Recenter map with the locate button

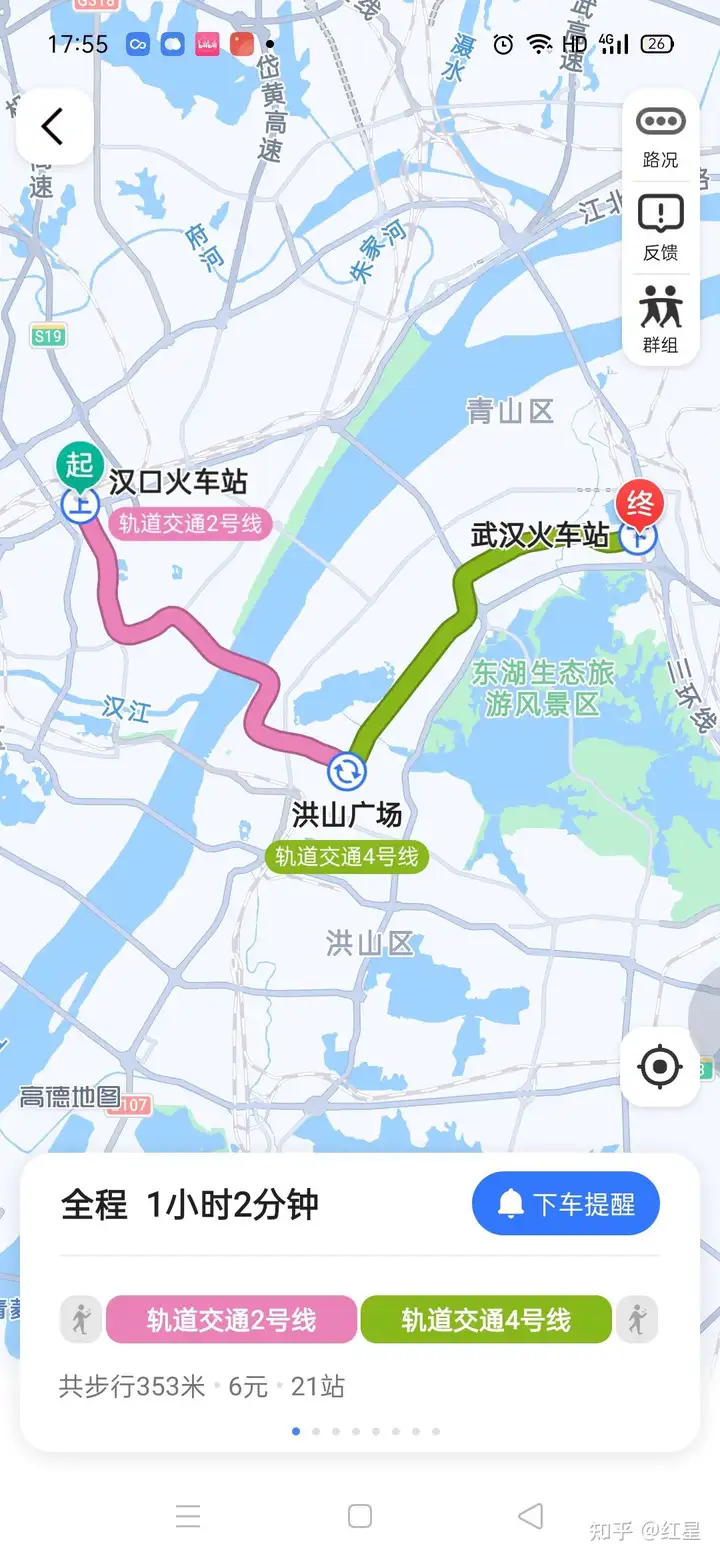click(x=659, y=1066)
